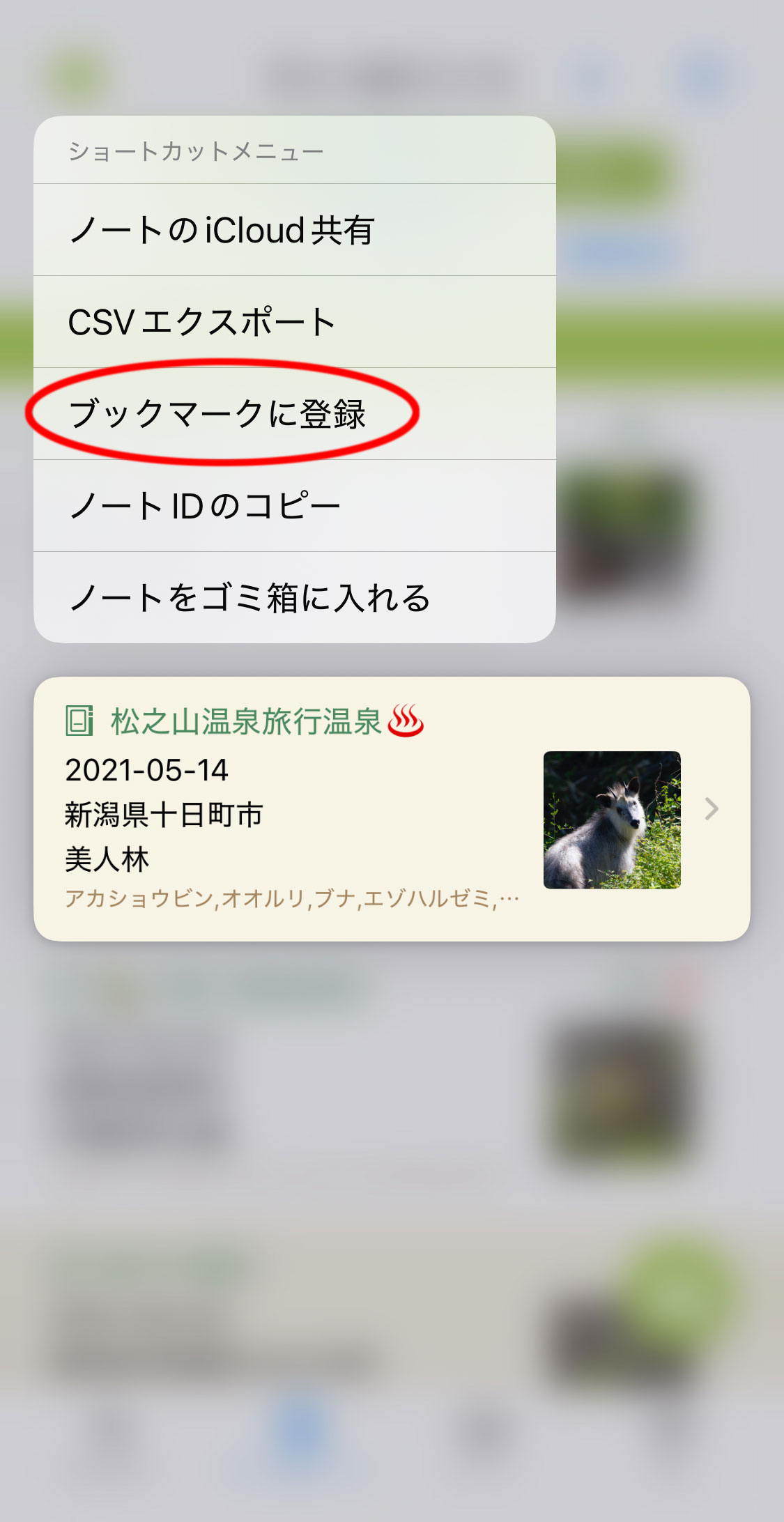This screenshot has height=1522, width=784.
Task: Select ノートのiCloud共有 from the shortcut menu
Action: tap(293, 230)
